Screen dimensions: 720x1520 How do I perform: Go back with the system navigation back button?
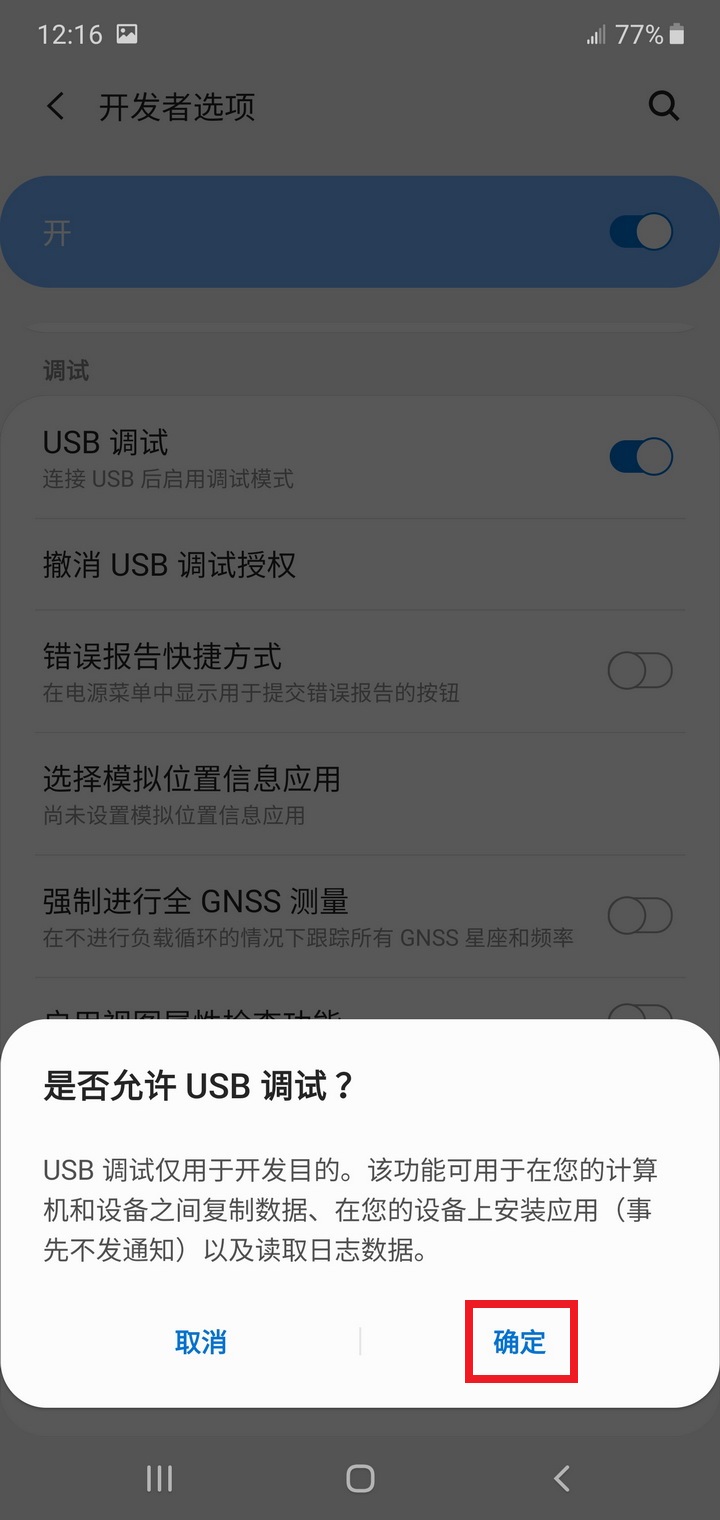tap(562, 1478)
